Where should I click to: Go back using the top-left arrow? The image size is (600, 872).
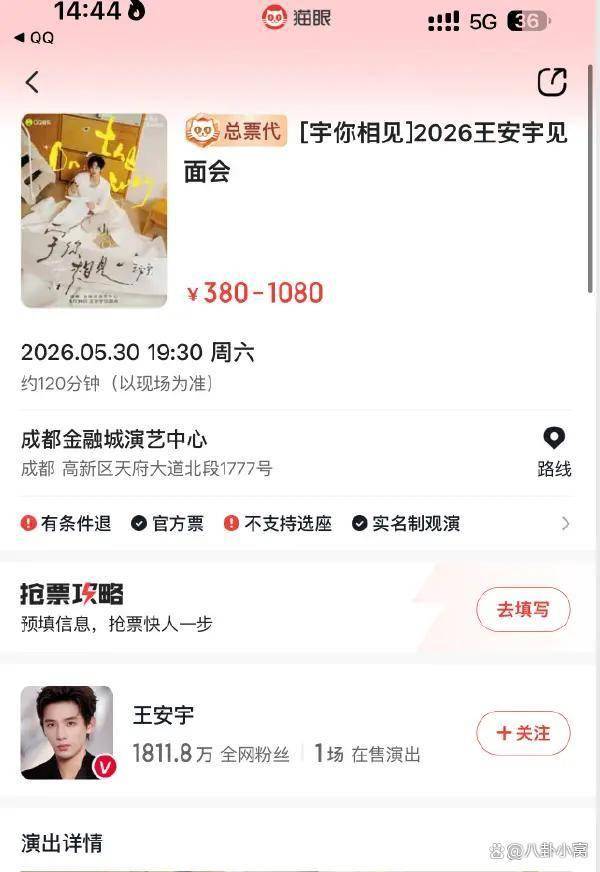[x=32, y=82]
